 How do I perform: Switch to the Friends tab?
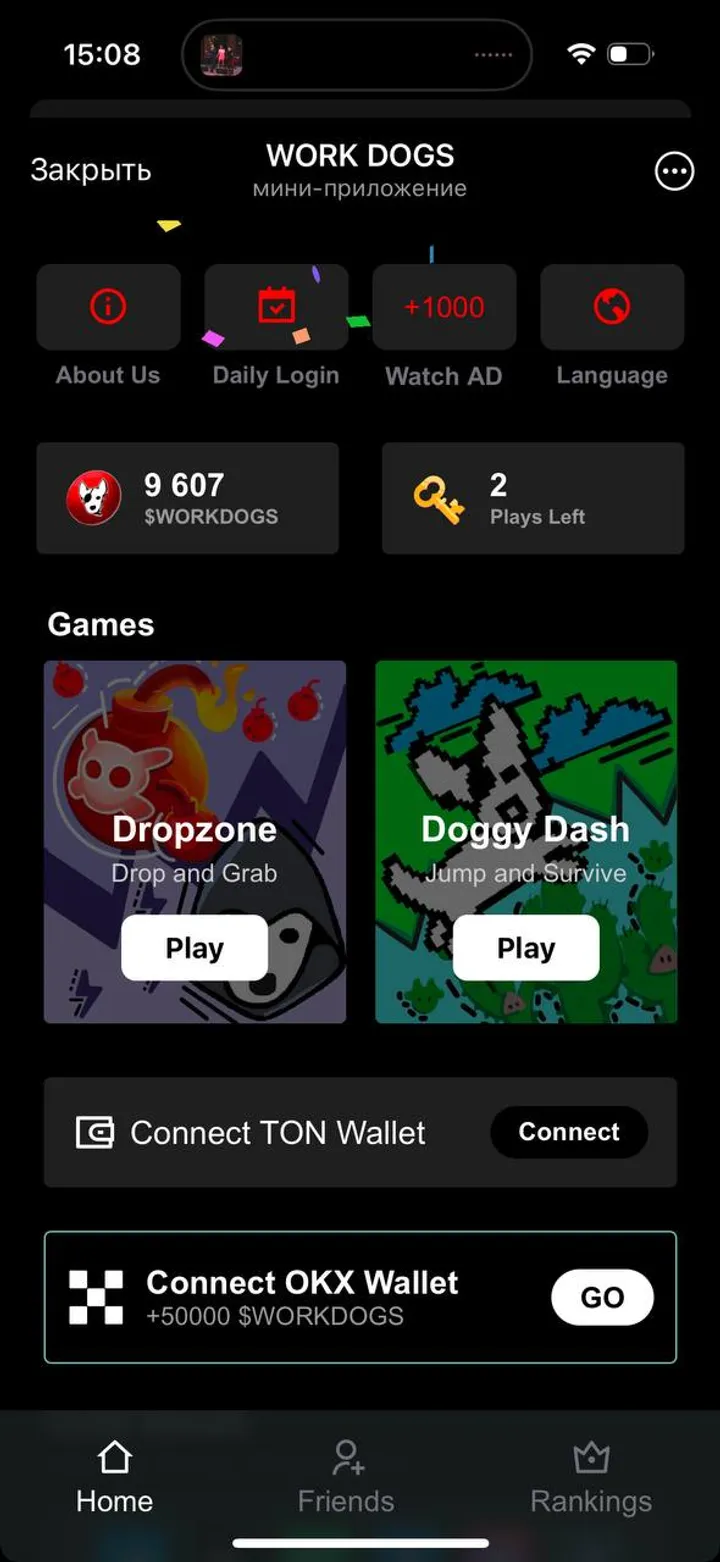tap(346, 1478)
